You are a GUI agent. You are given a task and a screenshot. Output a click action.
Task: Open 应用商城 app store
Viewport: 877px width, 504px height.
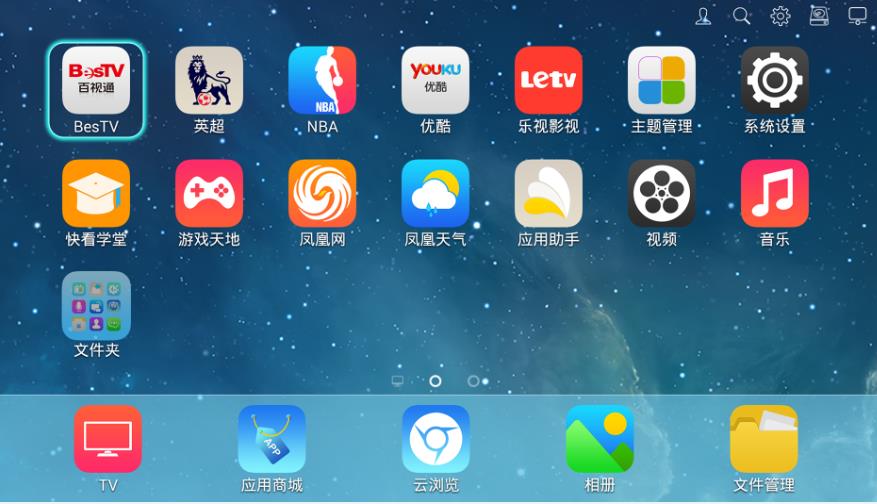(272, 439)
